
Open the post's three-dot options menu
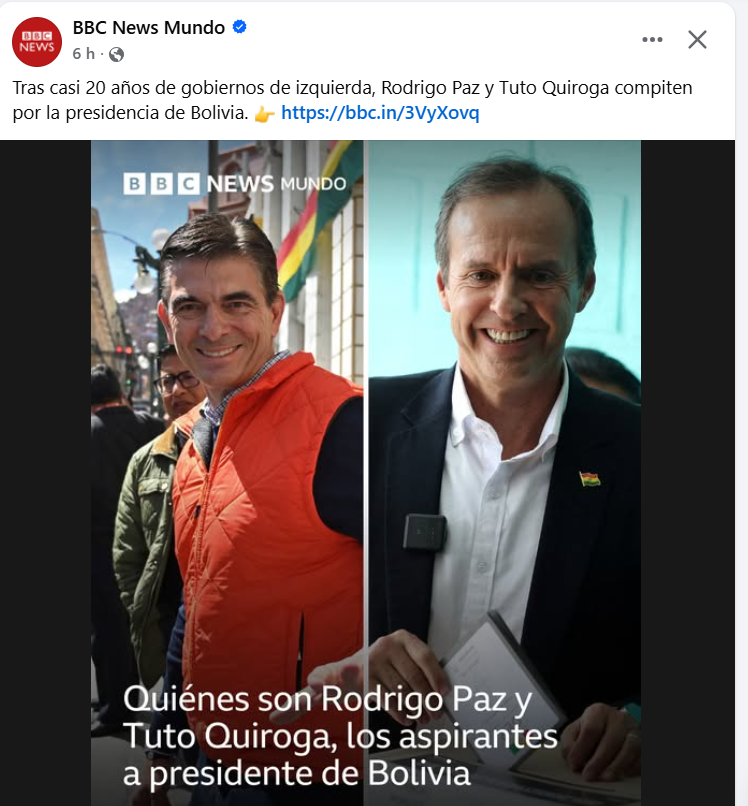click(x=652, y=40)
